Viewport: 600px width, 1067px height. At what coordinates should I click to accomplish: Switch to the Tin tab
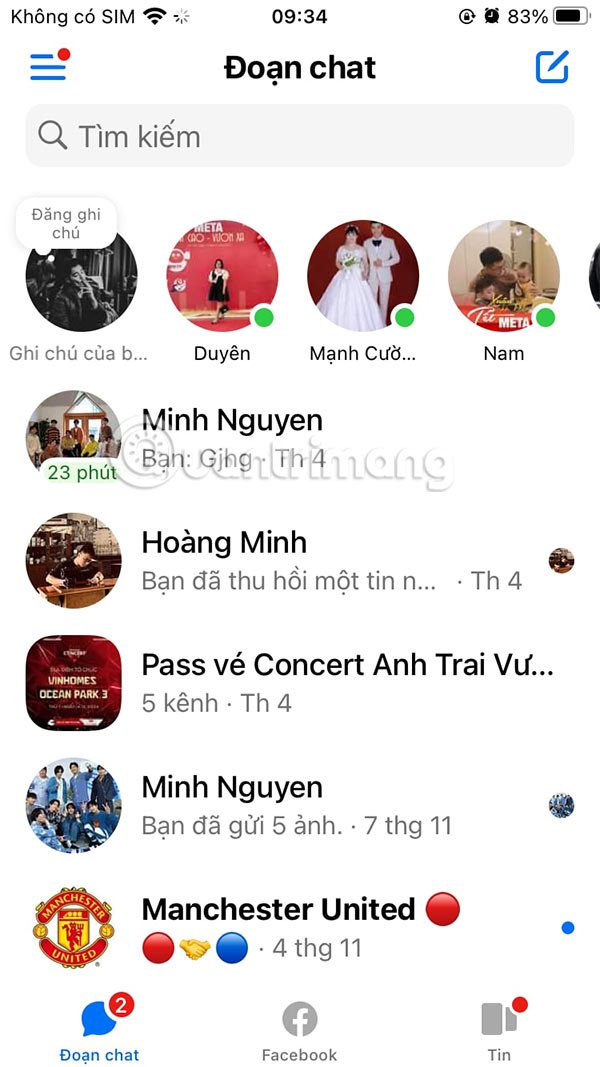[x=499, y=1030]
